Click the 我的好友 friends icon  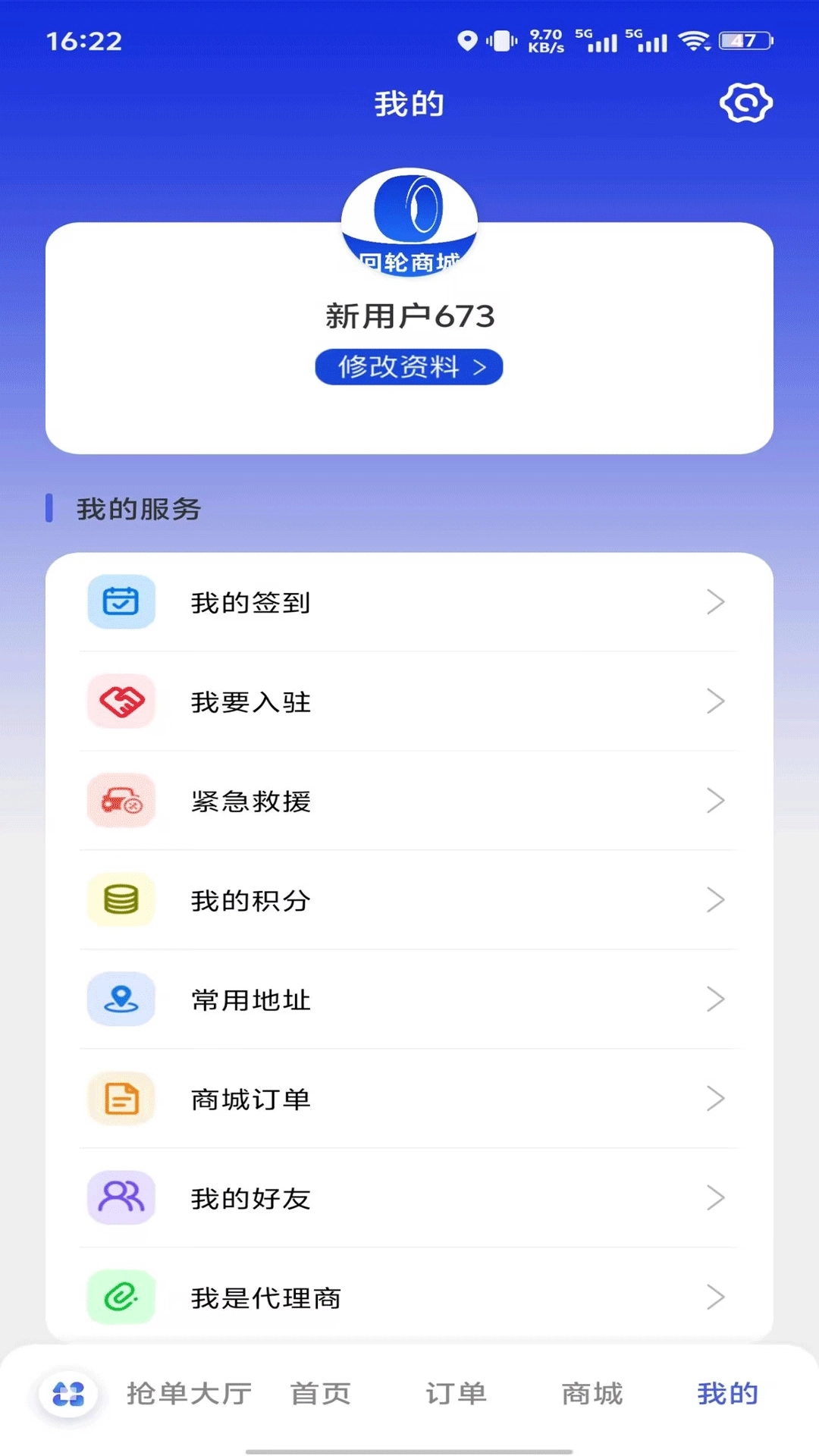pos(121,1198)
